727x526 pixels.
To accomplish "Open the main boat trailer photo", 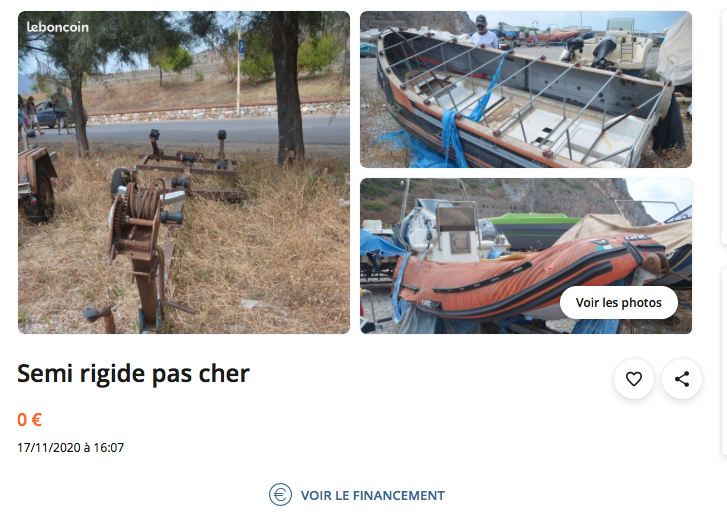I will [x=184, y=172].
